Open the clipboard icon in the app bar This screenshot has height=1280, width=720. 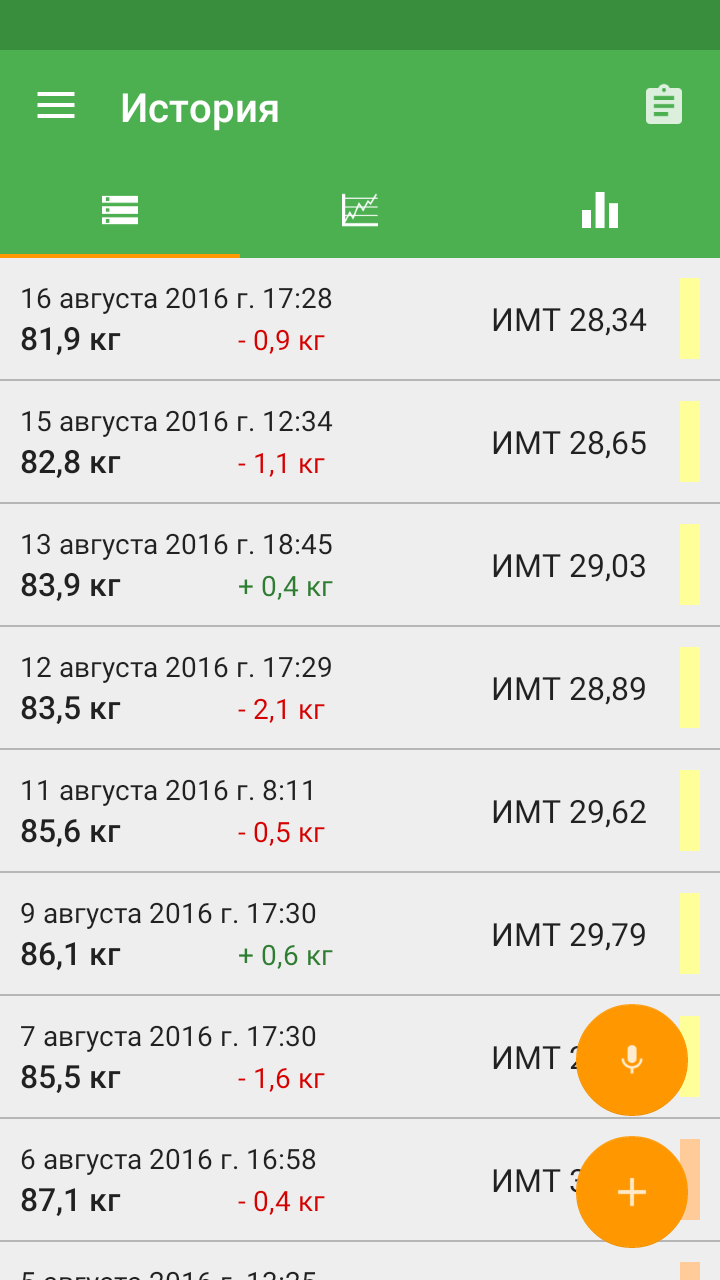pos(664,106)
